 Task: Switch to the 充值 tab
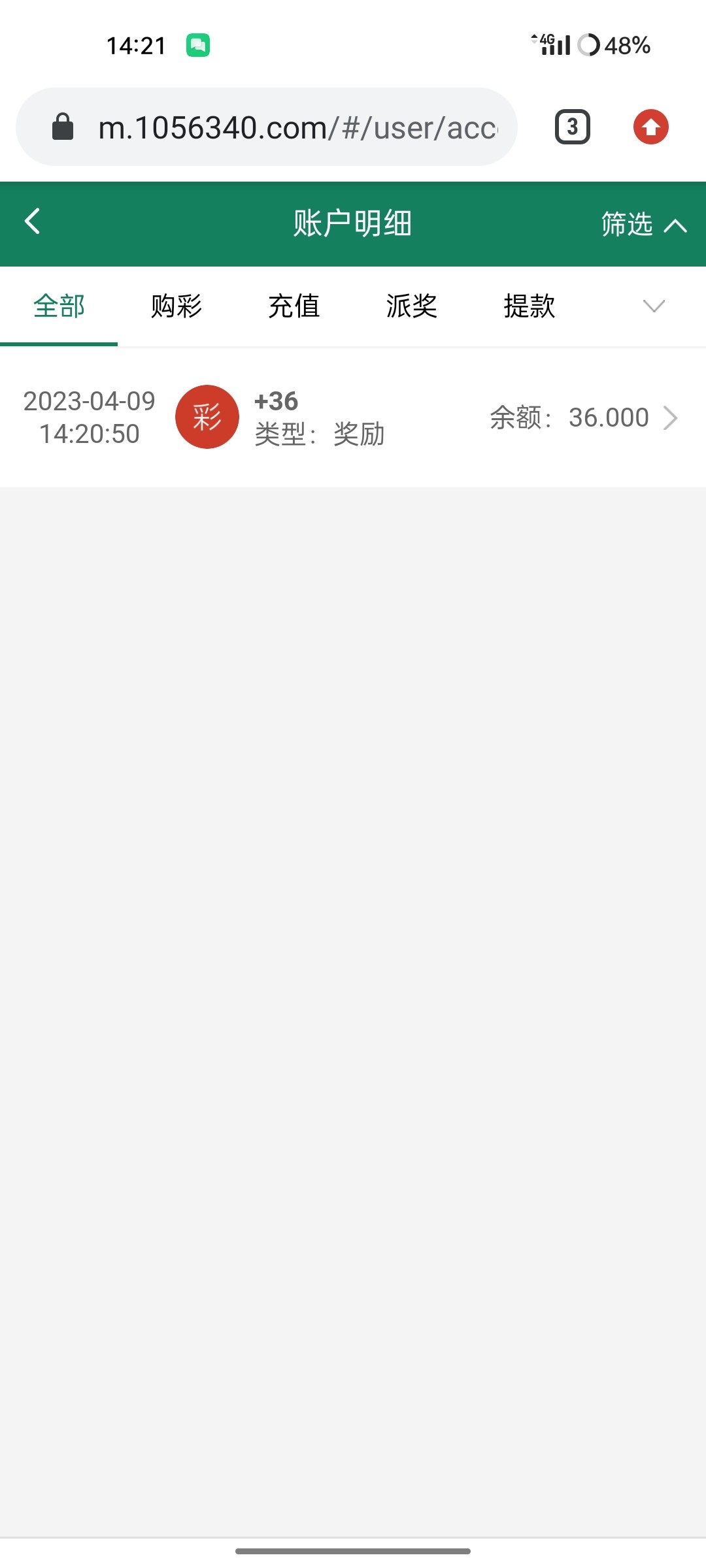pos(294,306)
